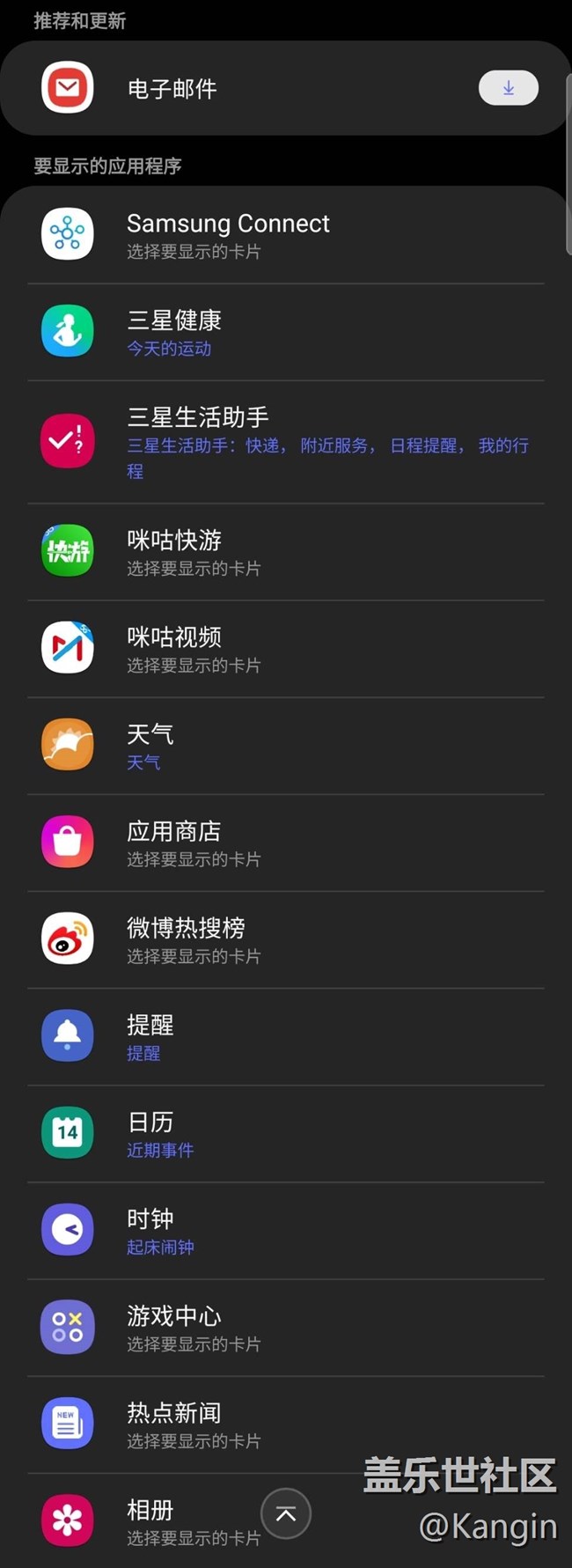Image resolution: width=572 pixels, height=1568 pixels.
Task: Tap the 提醒 row
Action: coord(150,1036)
